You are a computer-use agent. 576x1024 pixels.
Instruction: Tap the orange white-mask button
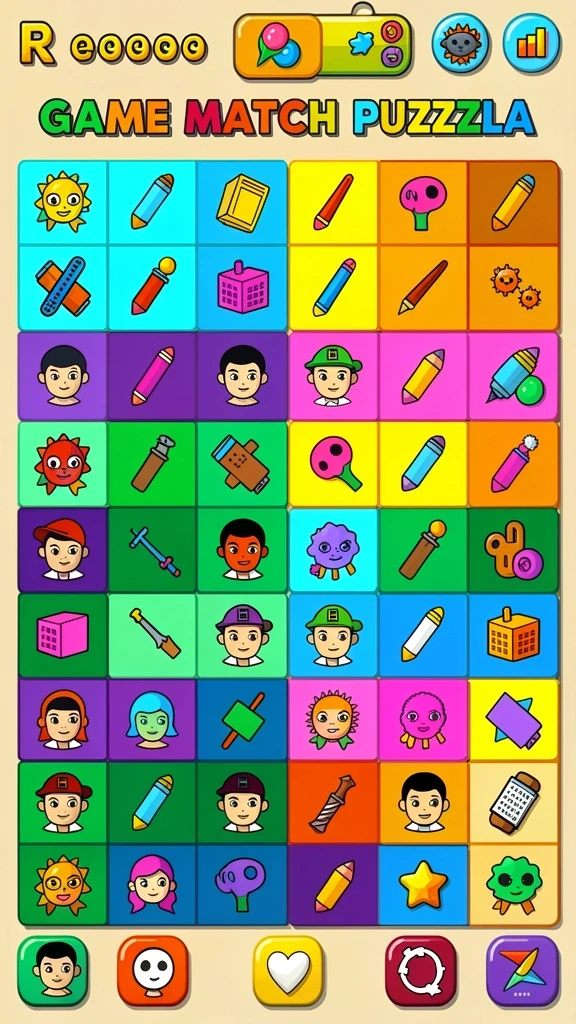click(153, 971)
